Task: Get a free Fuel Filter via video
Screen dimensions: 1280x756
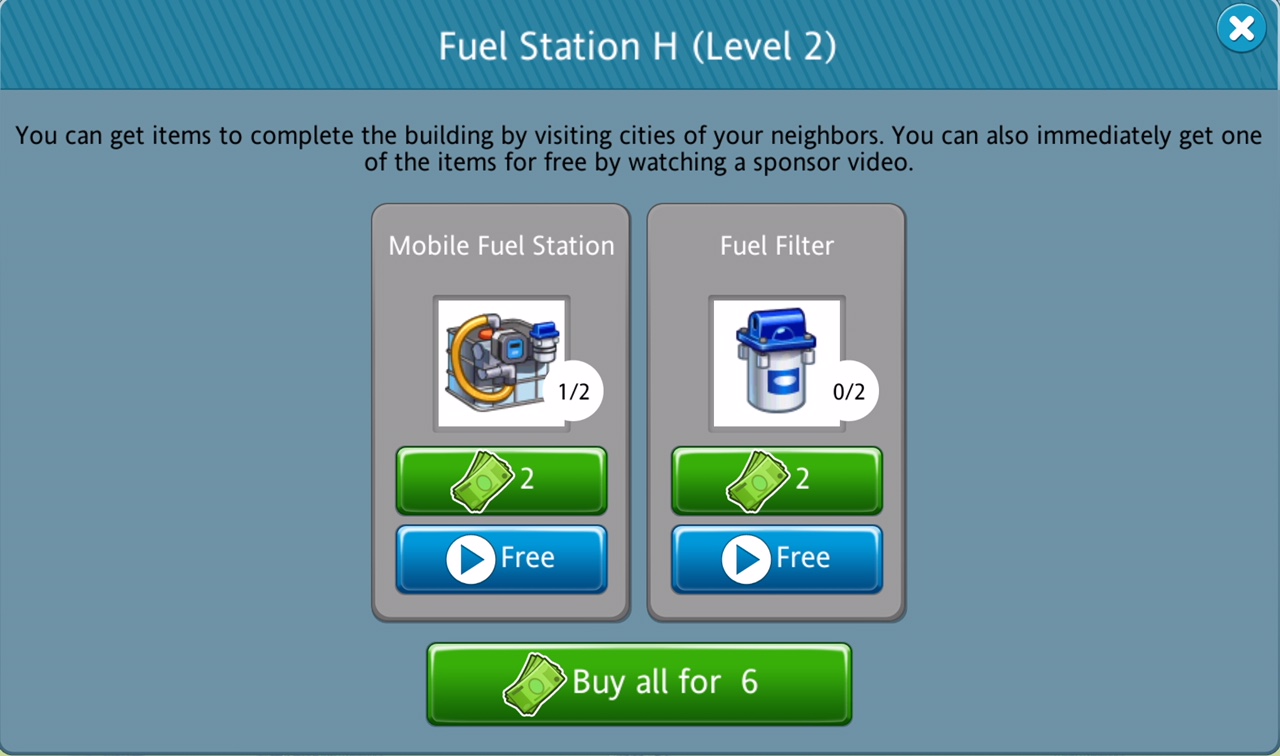Action: click(x=776, y=558)
